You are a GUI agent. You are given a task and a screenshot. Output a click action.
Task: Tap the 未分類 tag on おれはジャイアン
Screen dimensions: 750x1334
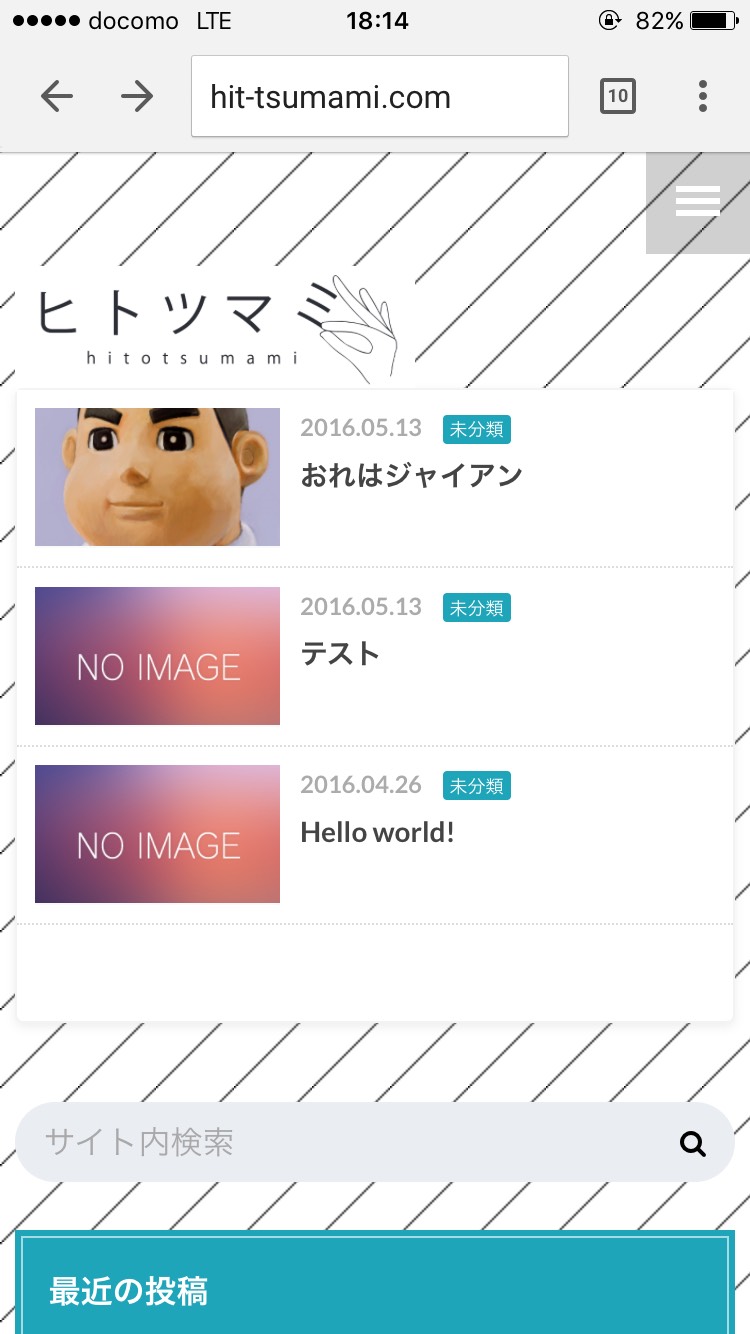[x=477, y=430]
